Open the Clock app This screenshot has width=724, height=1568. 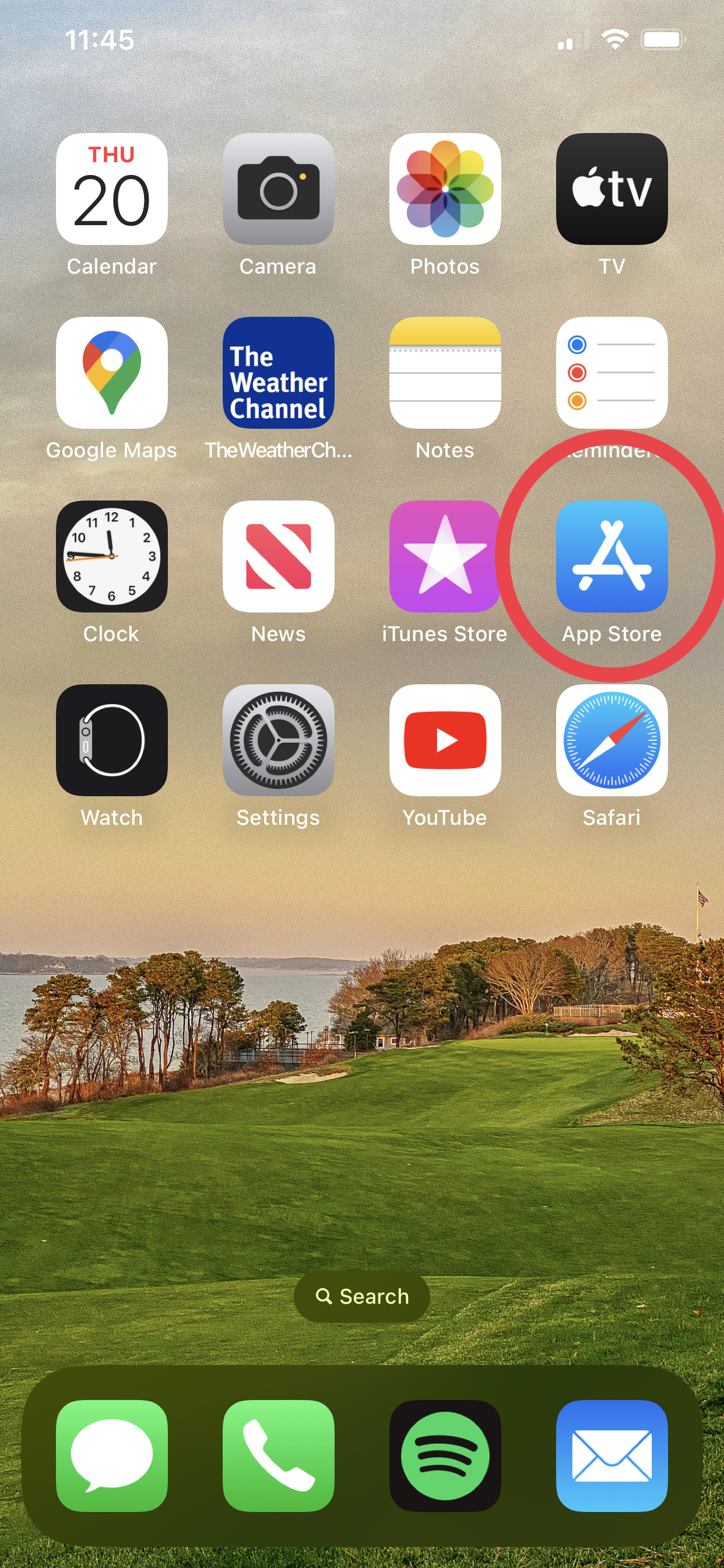pos(111,556)
